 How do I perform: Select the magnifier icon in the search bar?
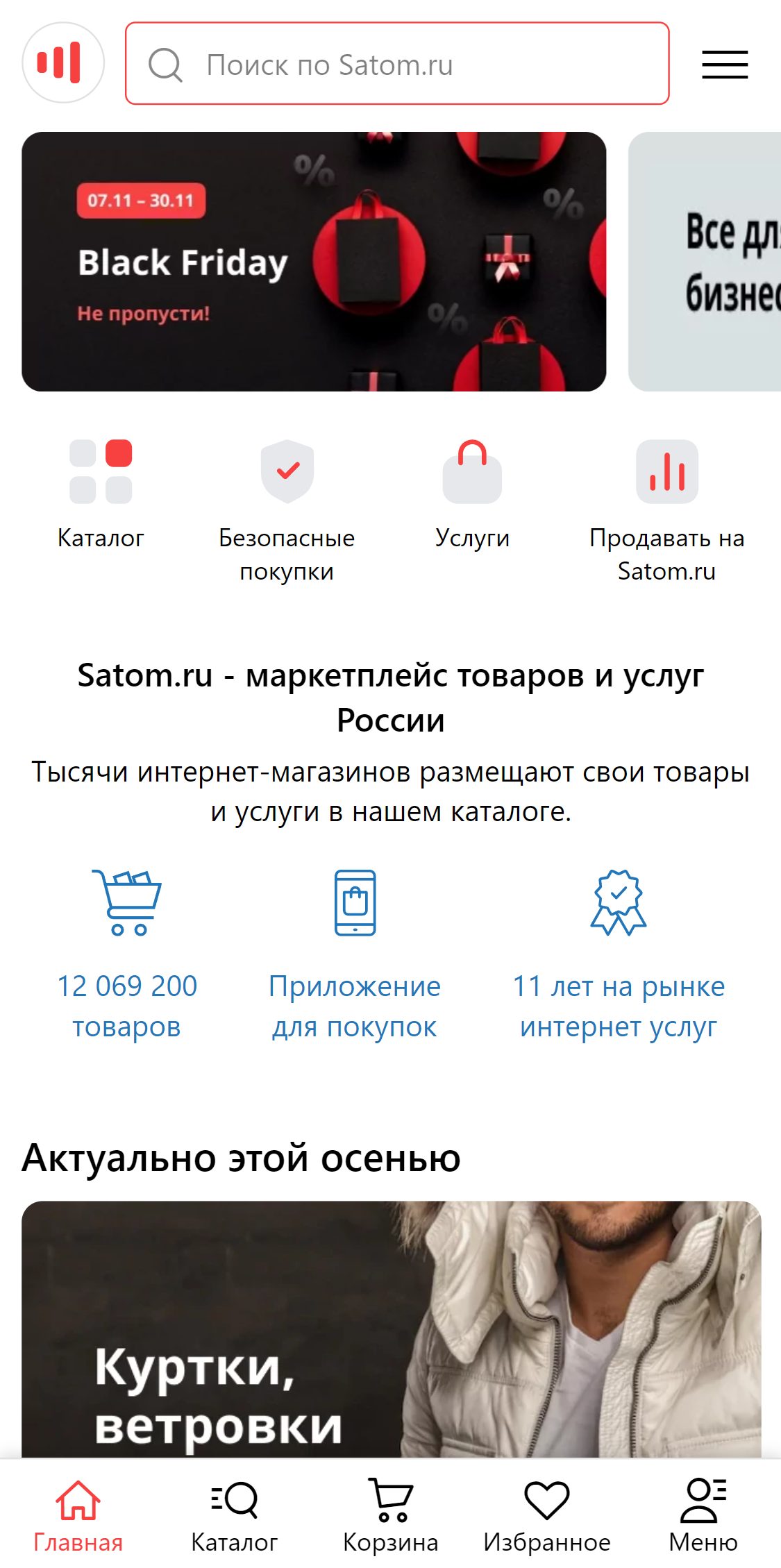pos(165,65)
